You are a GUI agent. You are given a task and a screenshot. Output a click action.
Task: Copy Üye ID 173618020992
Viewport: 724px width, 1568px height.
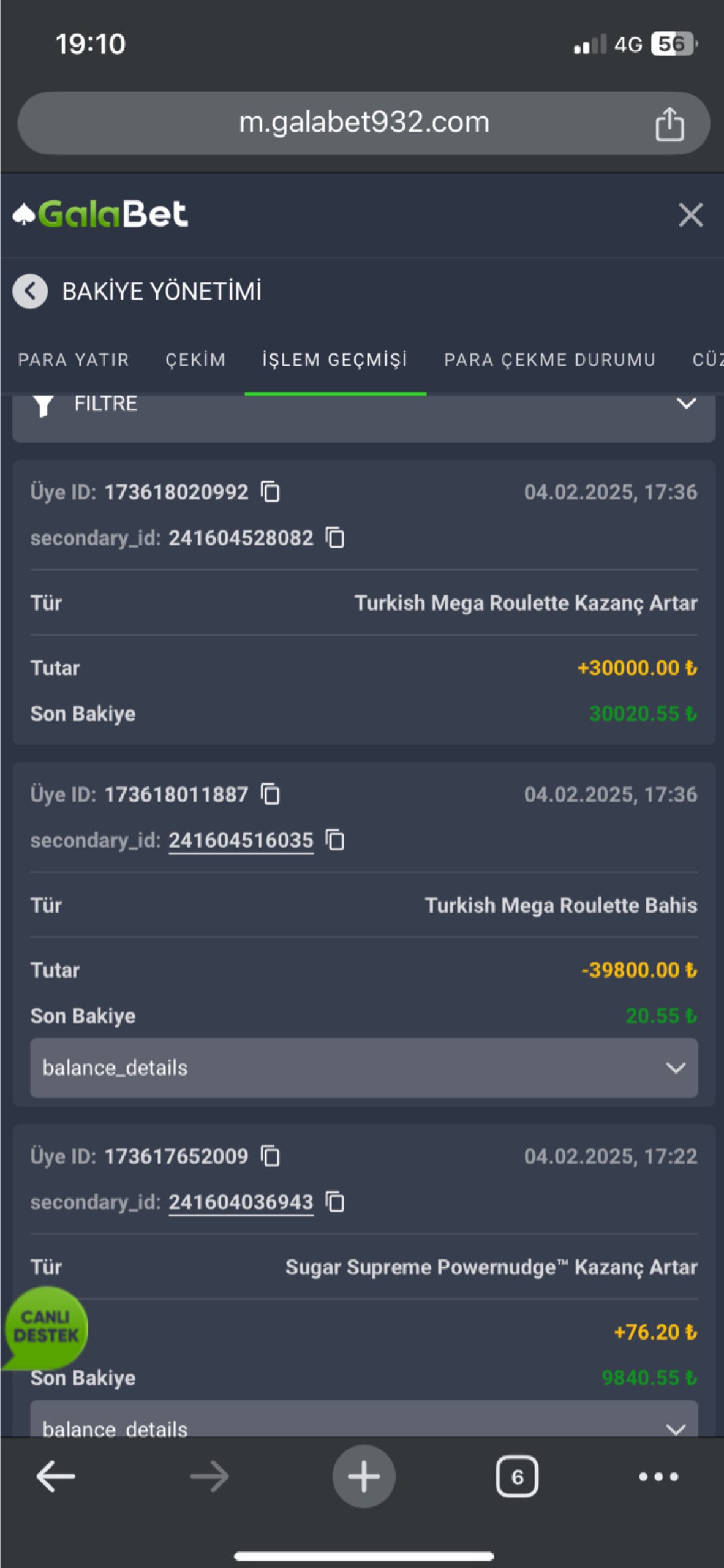click(x=270, y=492)
